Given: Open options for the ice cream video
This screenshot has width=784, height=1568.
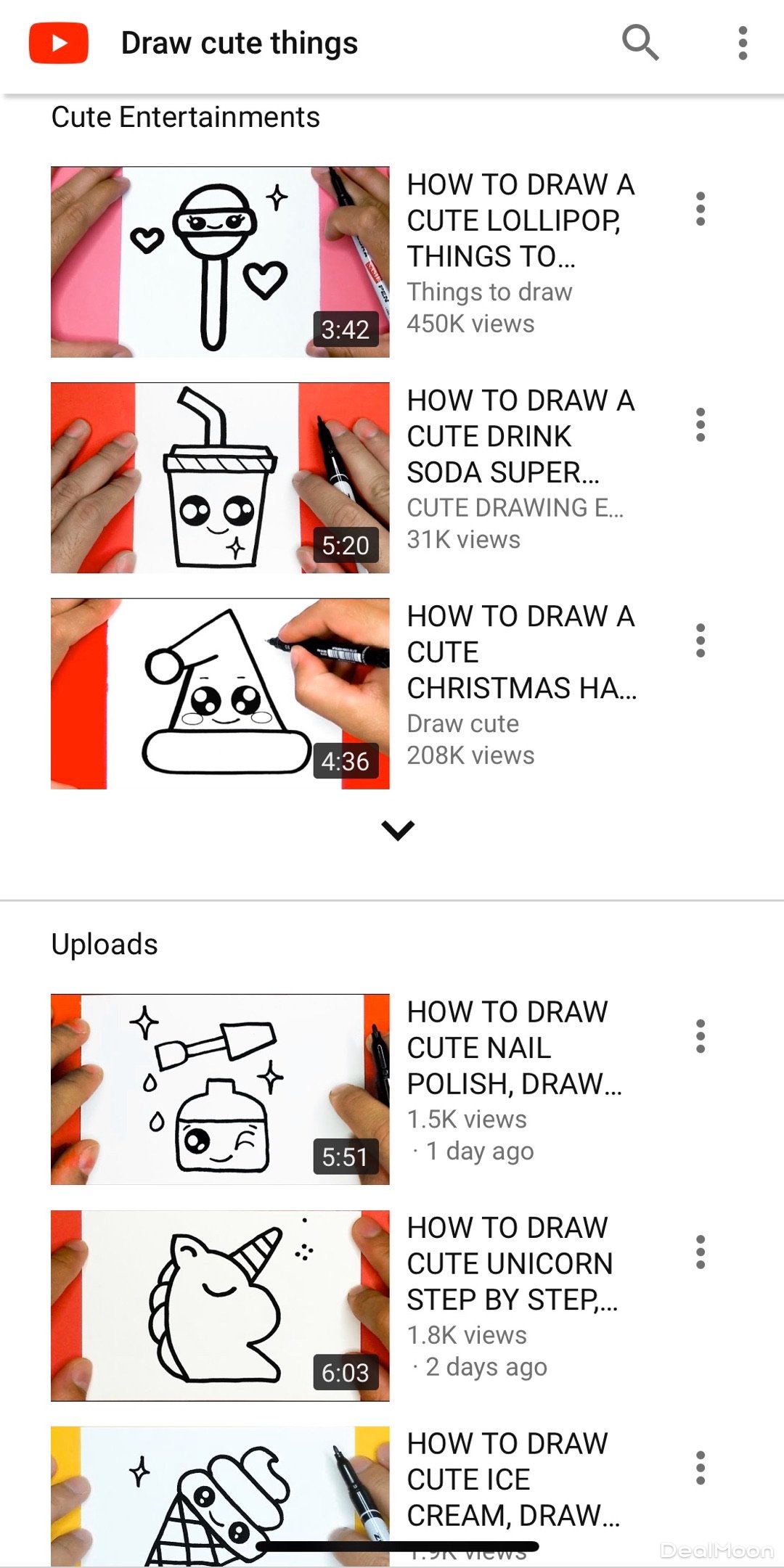Looking at the screenshot, I should click(x=700, y=1468).
